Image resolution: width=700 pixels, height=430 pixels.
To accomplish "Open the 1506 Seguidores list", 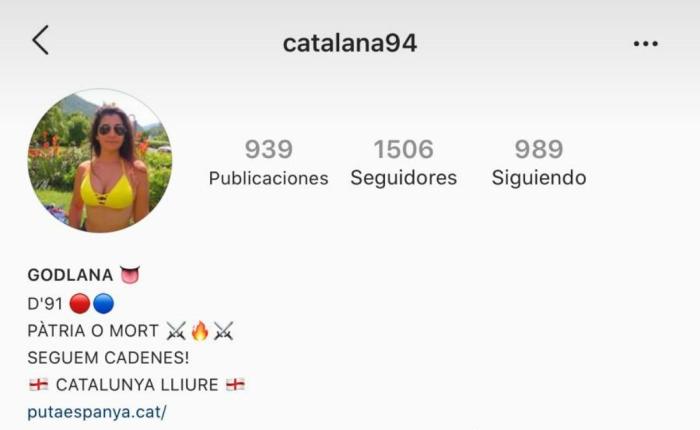I will pos(403,163).
